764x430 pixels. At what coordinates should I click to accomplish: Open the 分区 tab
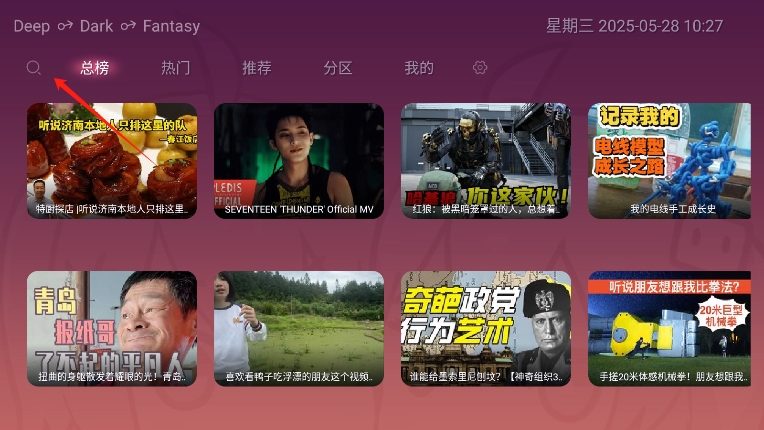tap(338, 68)
